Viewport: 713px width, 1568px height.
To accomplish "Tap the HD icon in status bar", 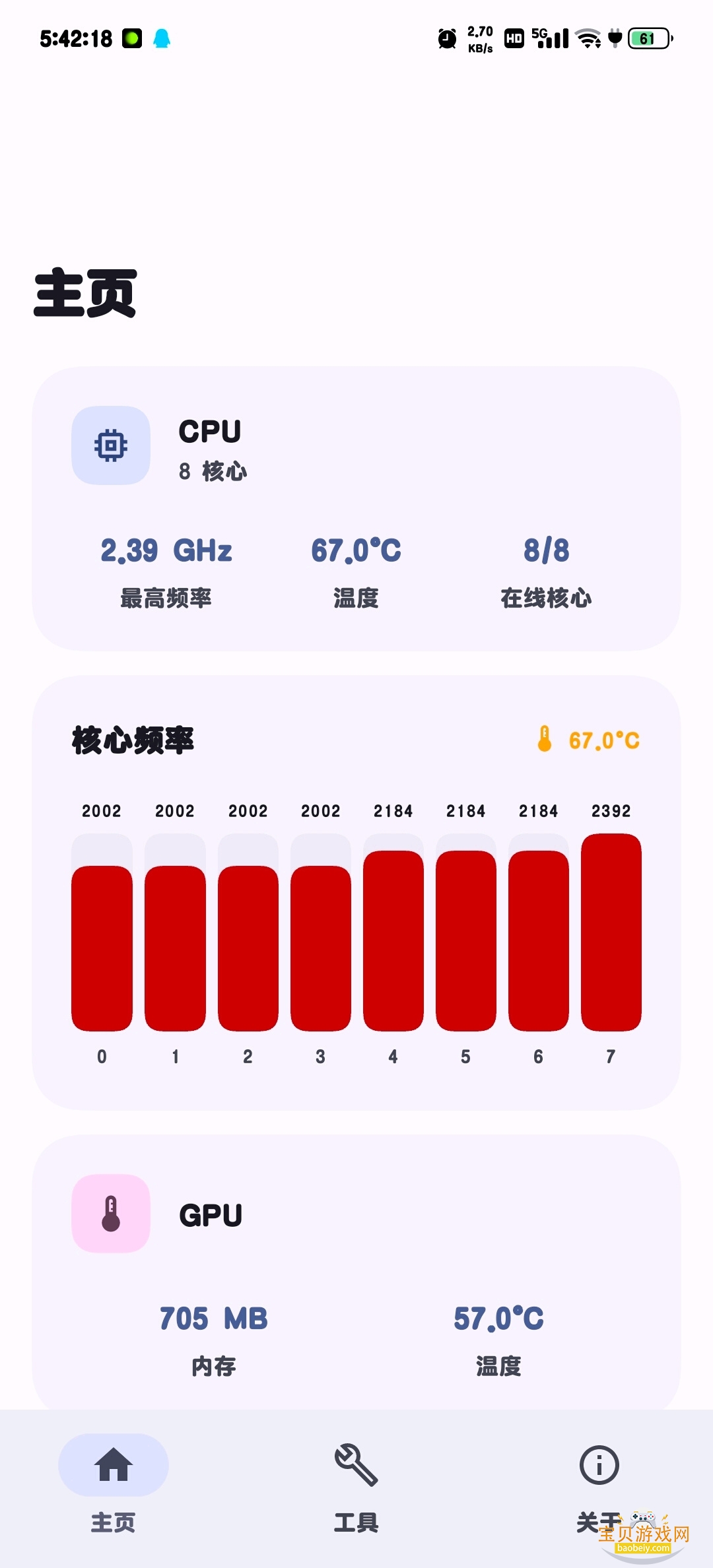I will pyautogui.click(x=514, y=40).
